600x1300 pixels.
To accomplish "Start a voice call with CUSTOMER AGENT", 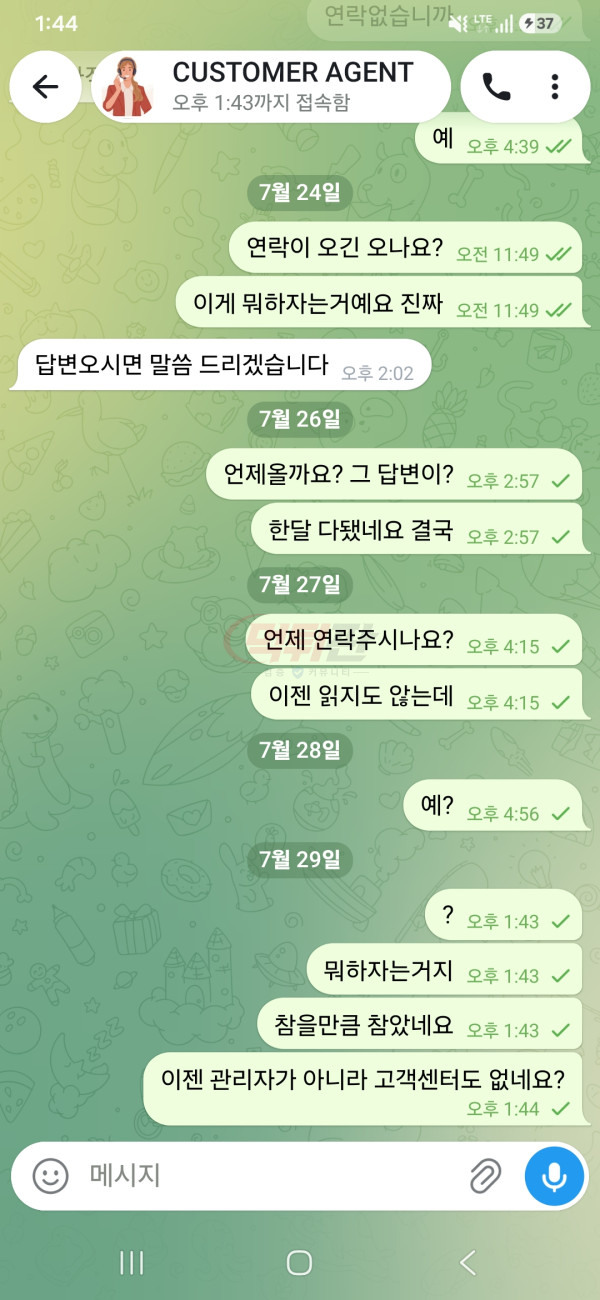I will click(x=496, y=87).
